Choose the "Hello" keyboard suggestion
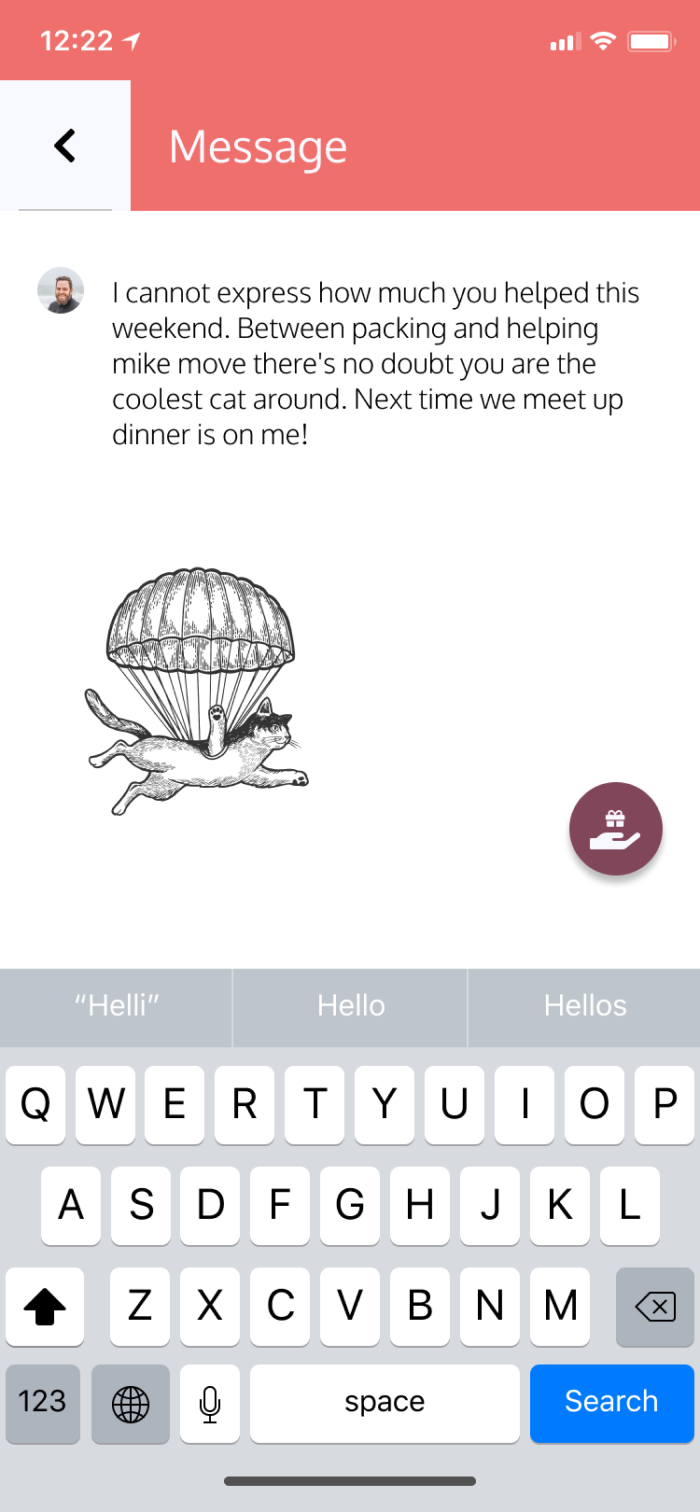The height and width of the screenshot is (1512, 700). pos(351,1006)
